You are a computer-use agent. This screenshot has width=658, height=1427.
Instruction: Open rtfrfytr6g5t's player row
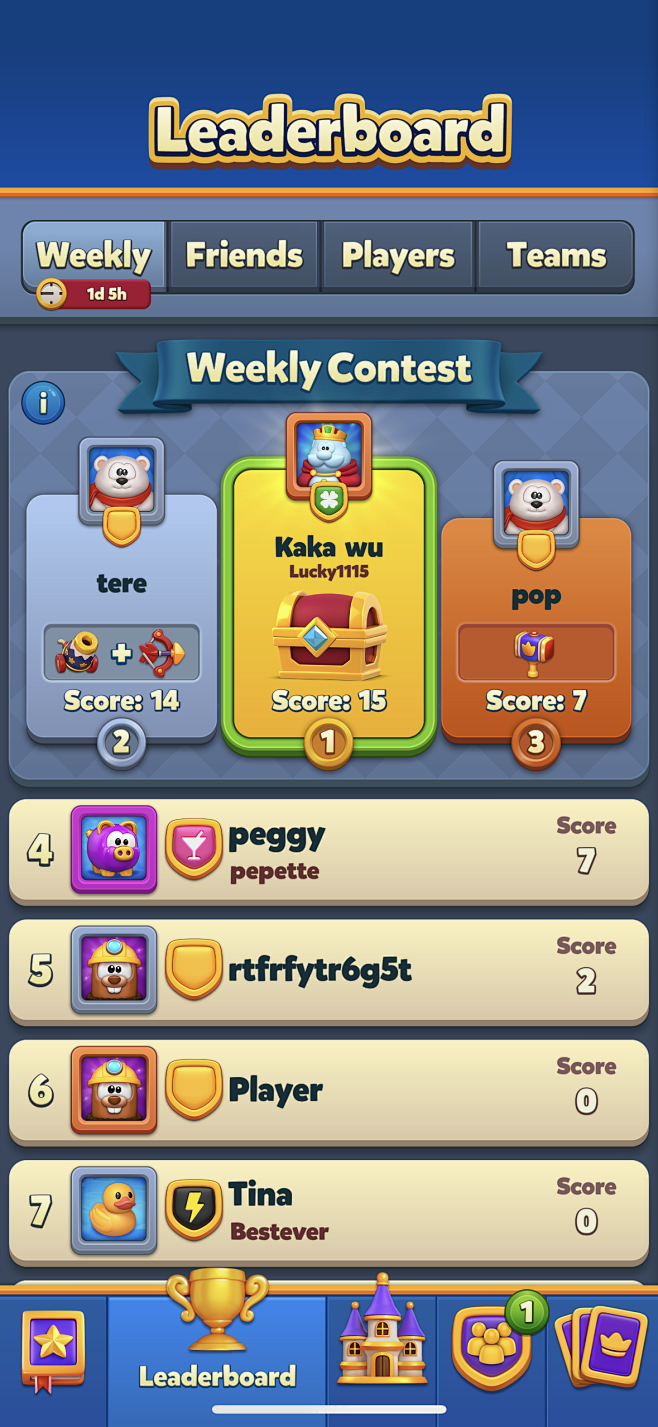click(x=329, y=970)
